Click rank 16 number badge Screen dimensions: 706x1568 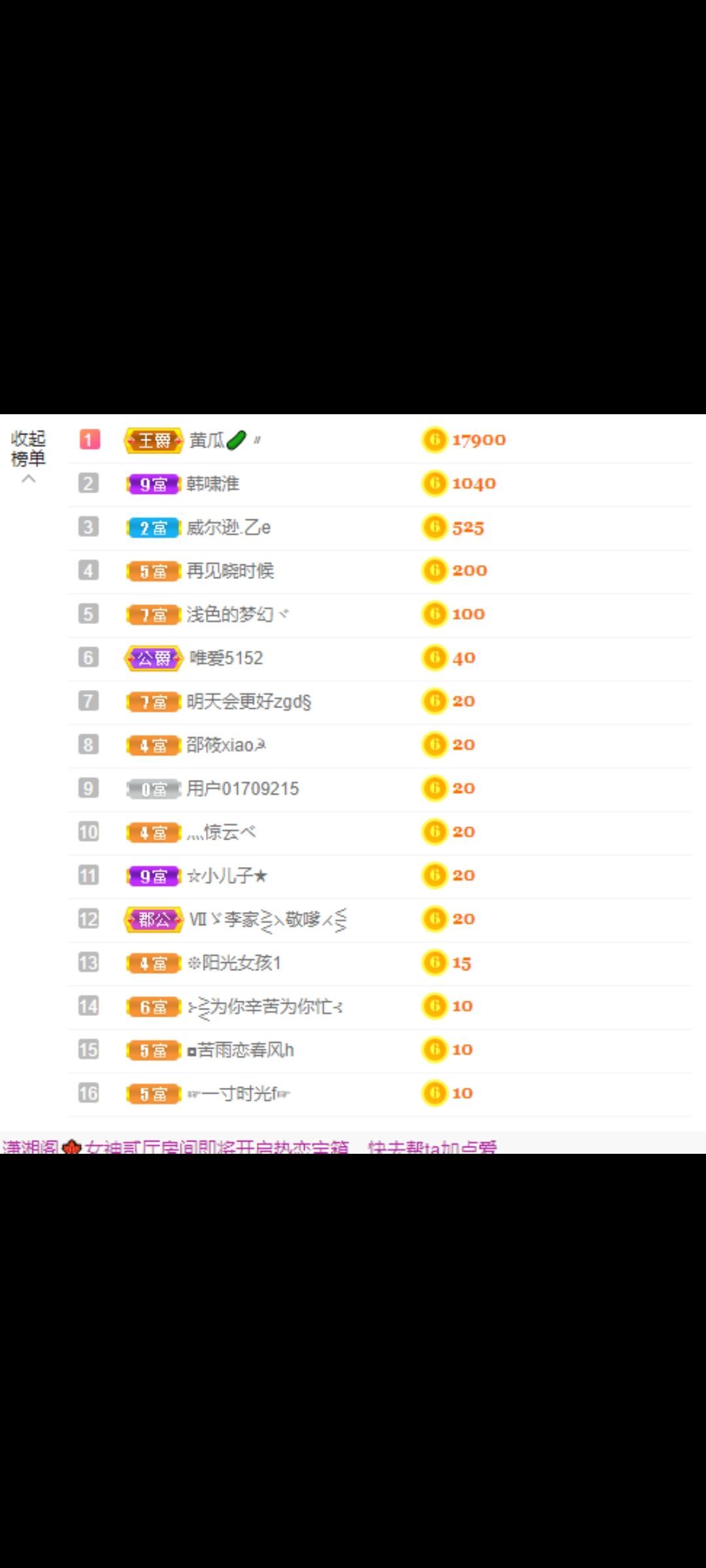pyautogui.click(x=88, y=1093)
